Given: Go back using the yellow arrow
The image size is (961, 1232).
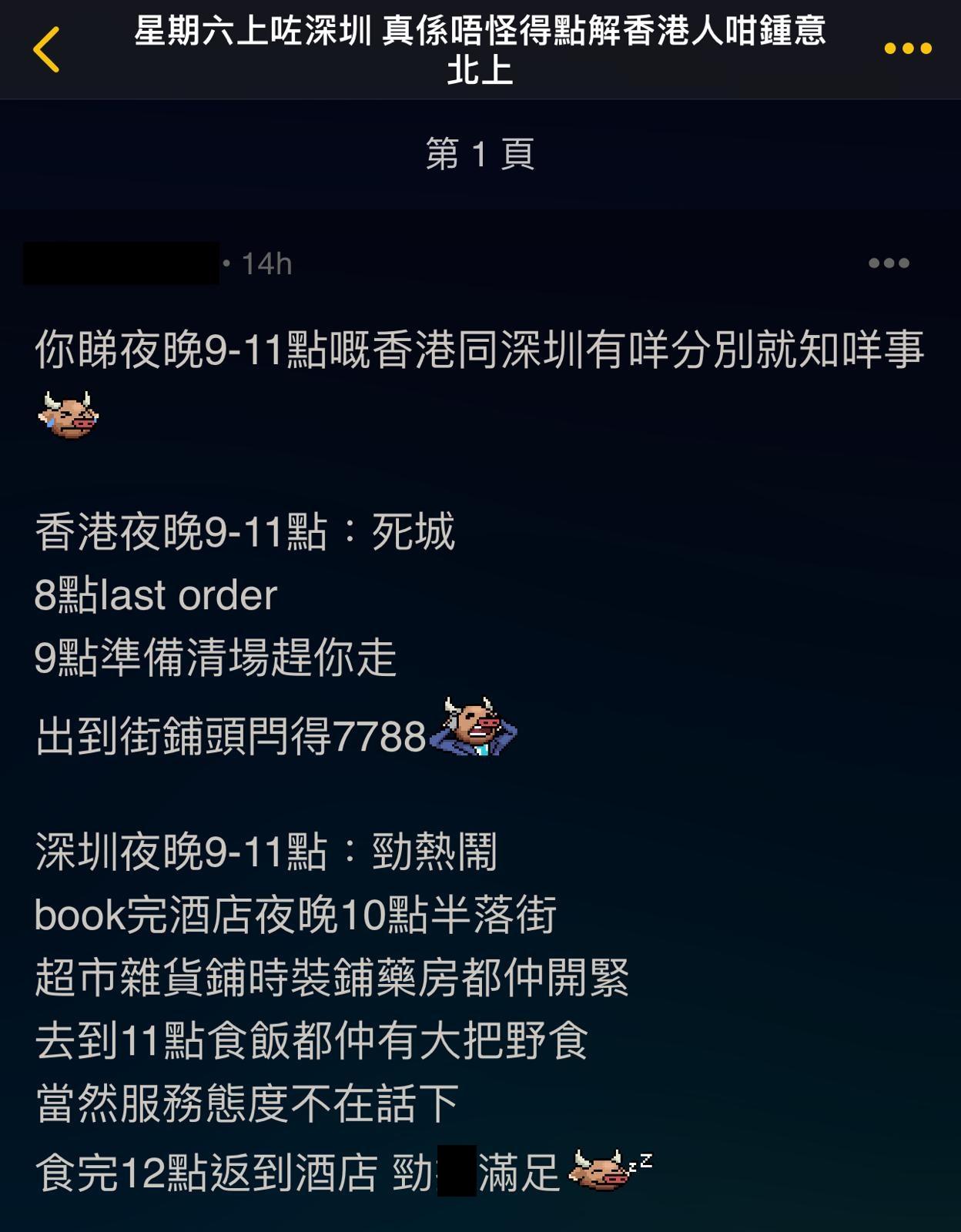Looking at the screenshot, I should click(47, 50).
